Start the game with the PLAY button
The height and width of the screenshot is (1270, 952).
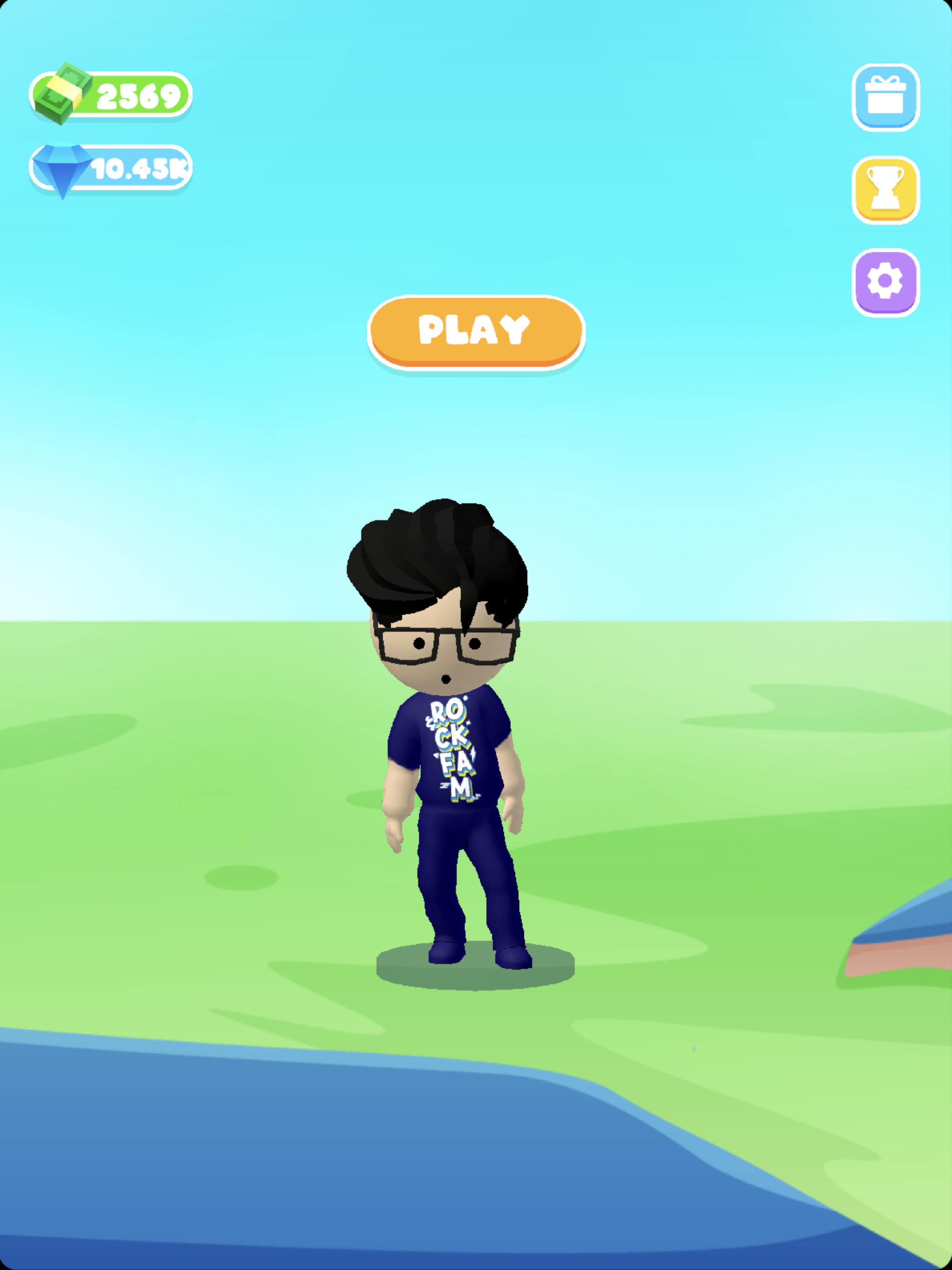(476, 331)
